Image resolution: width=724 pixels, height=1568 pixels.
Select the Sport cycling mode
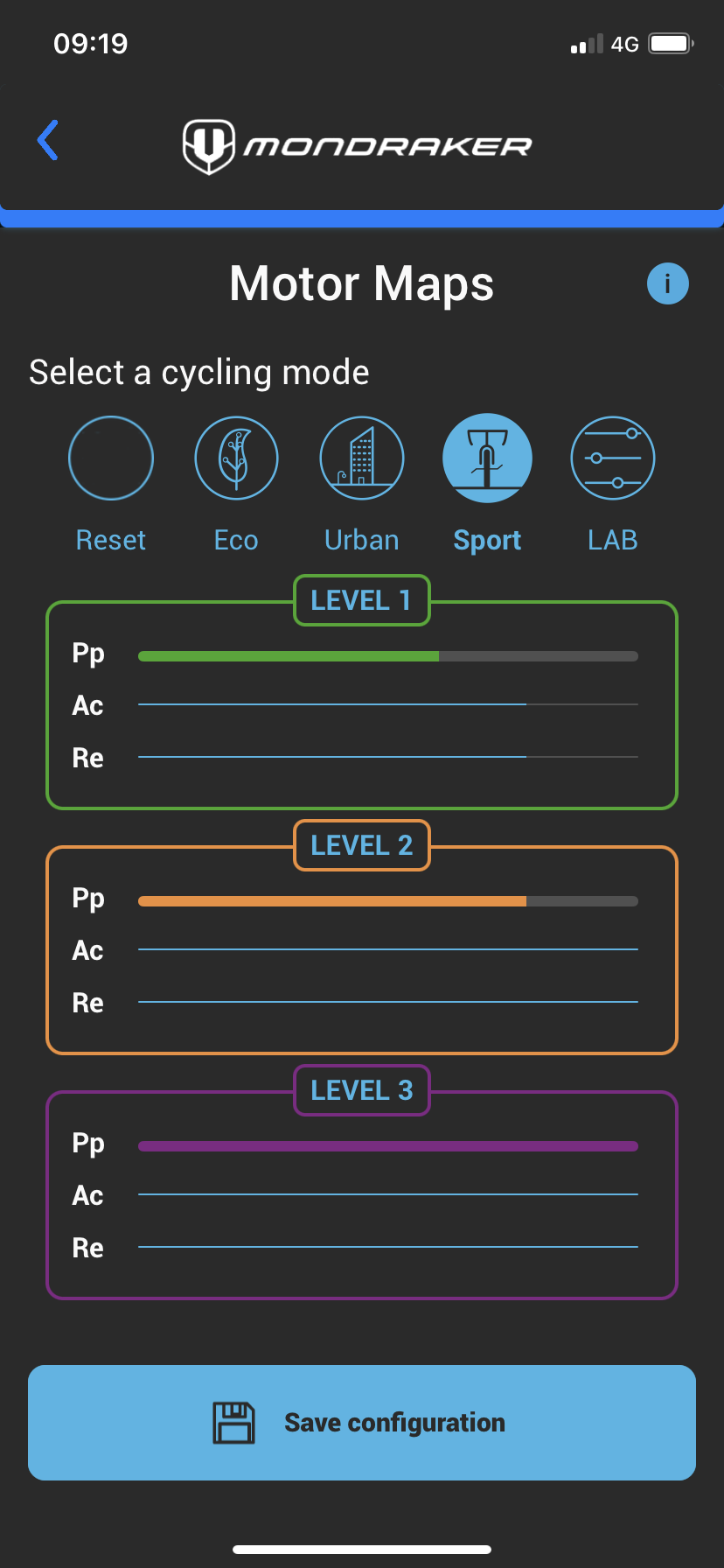click(487, 458)
